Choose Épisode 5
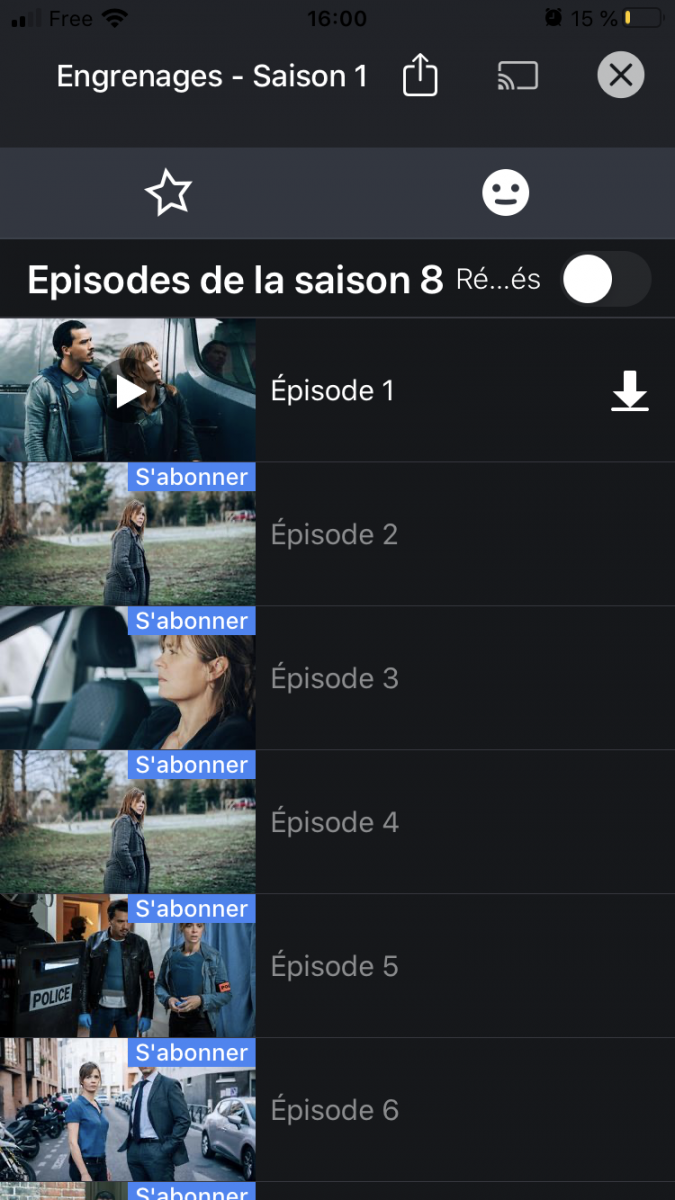This screenshot has height=1200, width=675. point(334,966)
